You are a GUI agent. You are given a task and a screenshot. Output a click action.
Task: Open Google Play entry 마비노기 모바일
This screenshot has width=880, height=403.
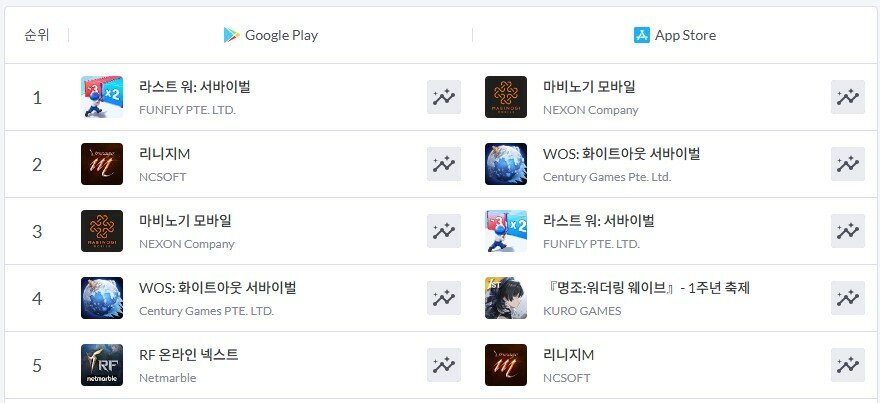point(185,221)
